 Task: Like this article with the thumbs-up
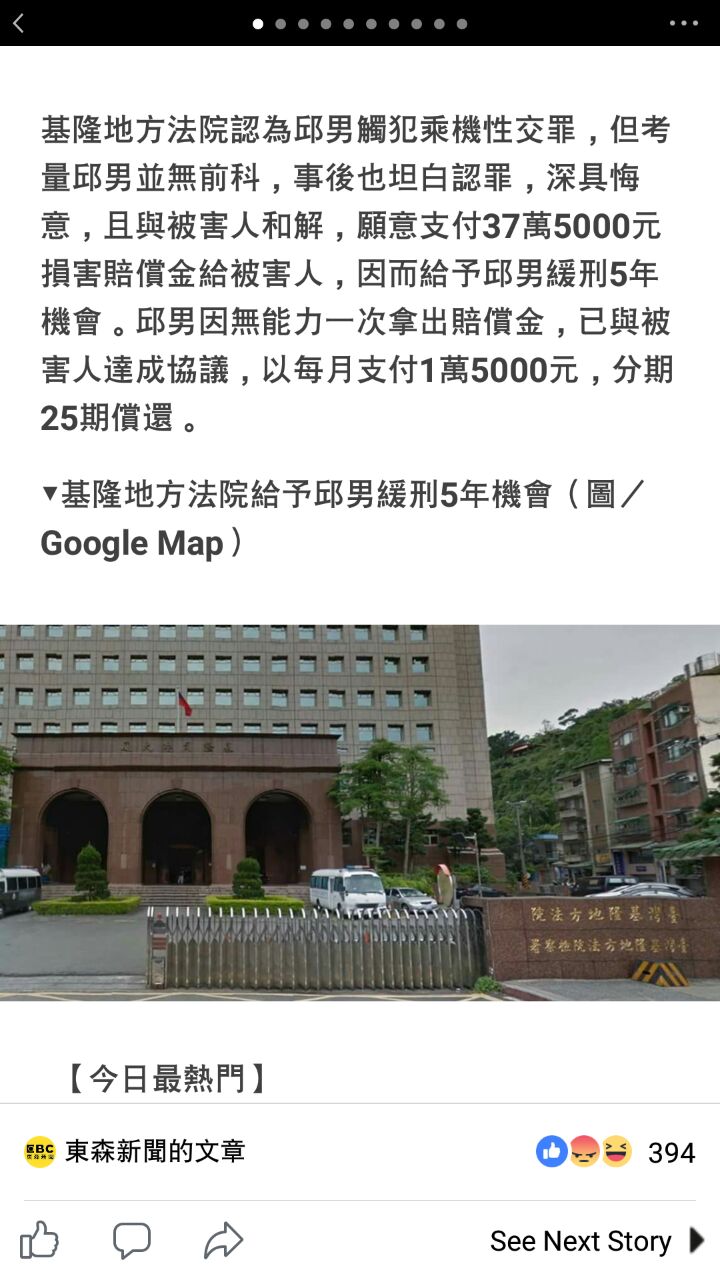click(x=39, y=1241)
